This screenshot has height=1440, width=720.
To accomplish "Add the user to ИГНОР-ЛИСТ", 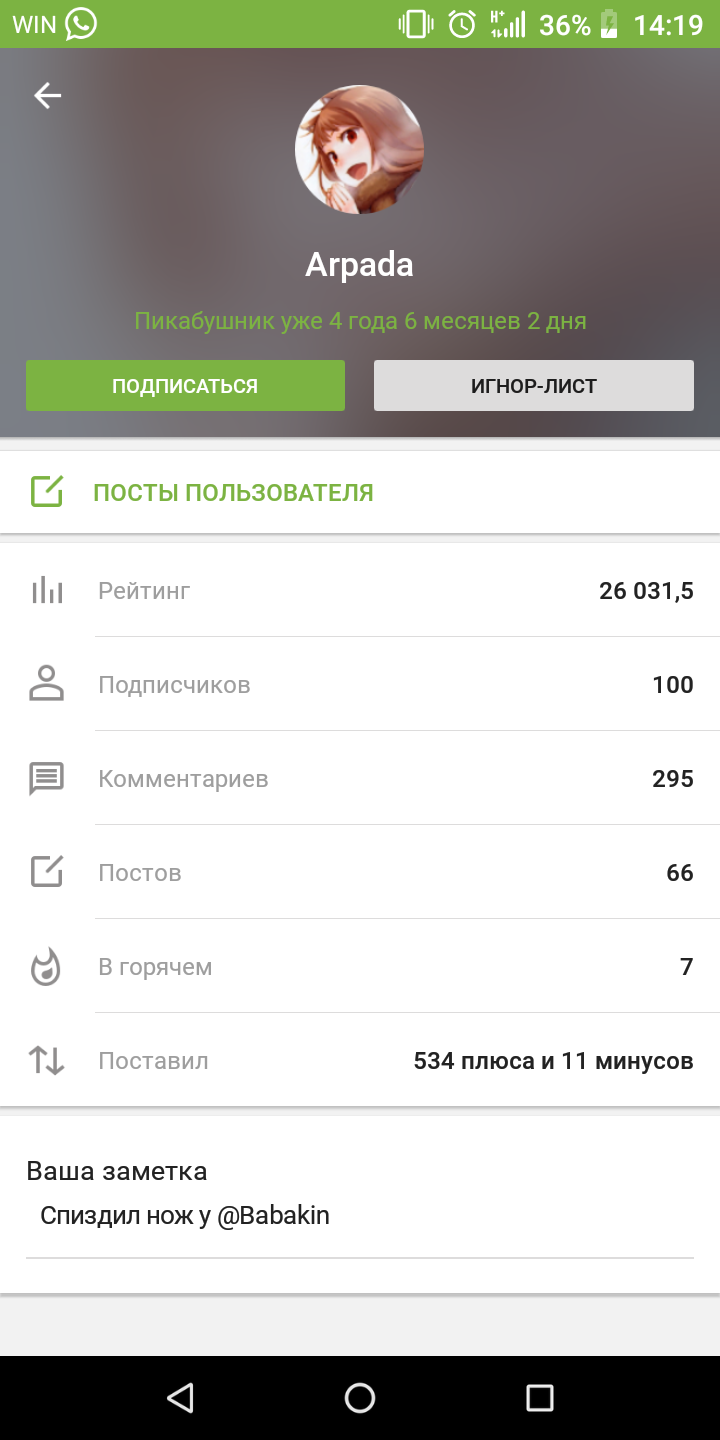I will coord(533,386).
